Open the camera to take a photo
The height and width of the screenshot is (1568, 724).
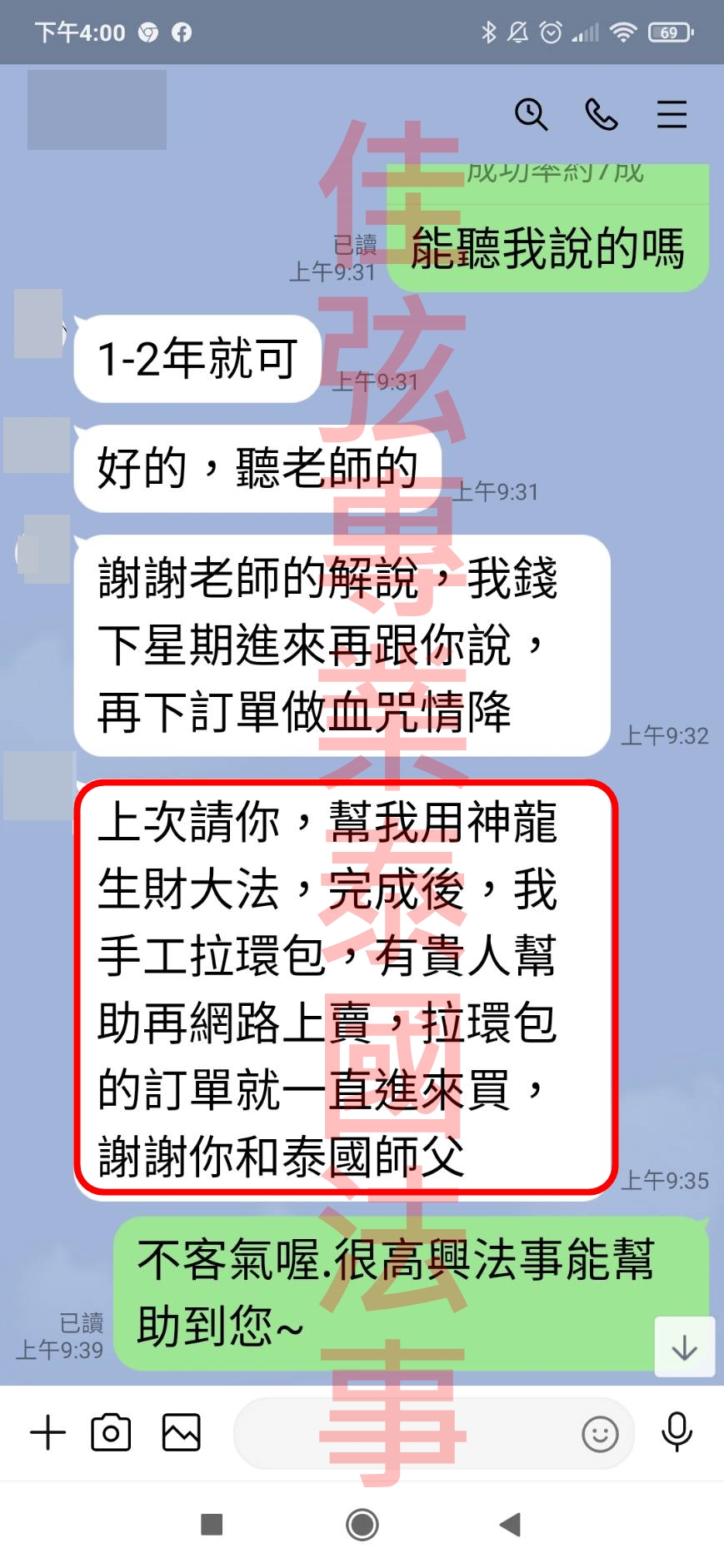pyautogui.click(x=111, y=1433)
